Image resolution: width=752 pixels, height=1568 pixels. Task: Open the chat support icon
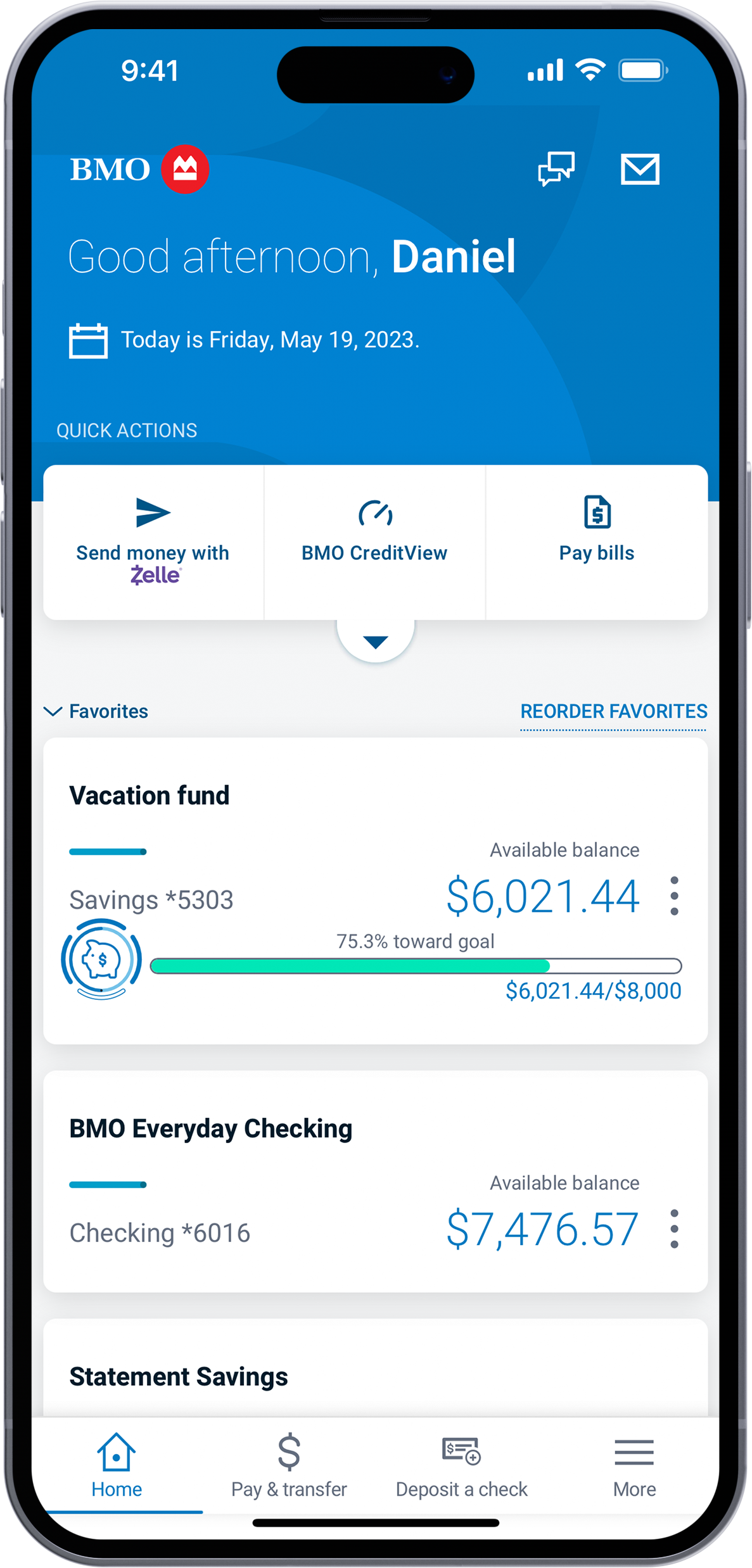pos(556,169)
